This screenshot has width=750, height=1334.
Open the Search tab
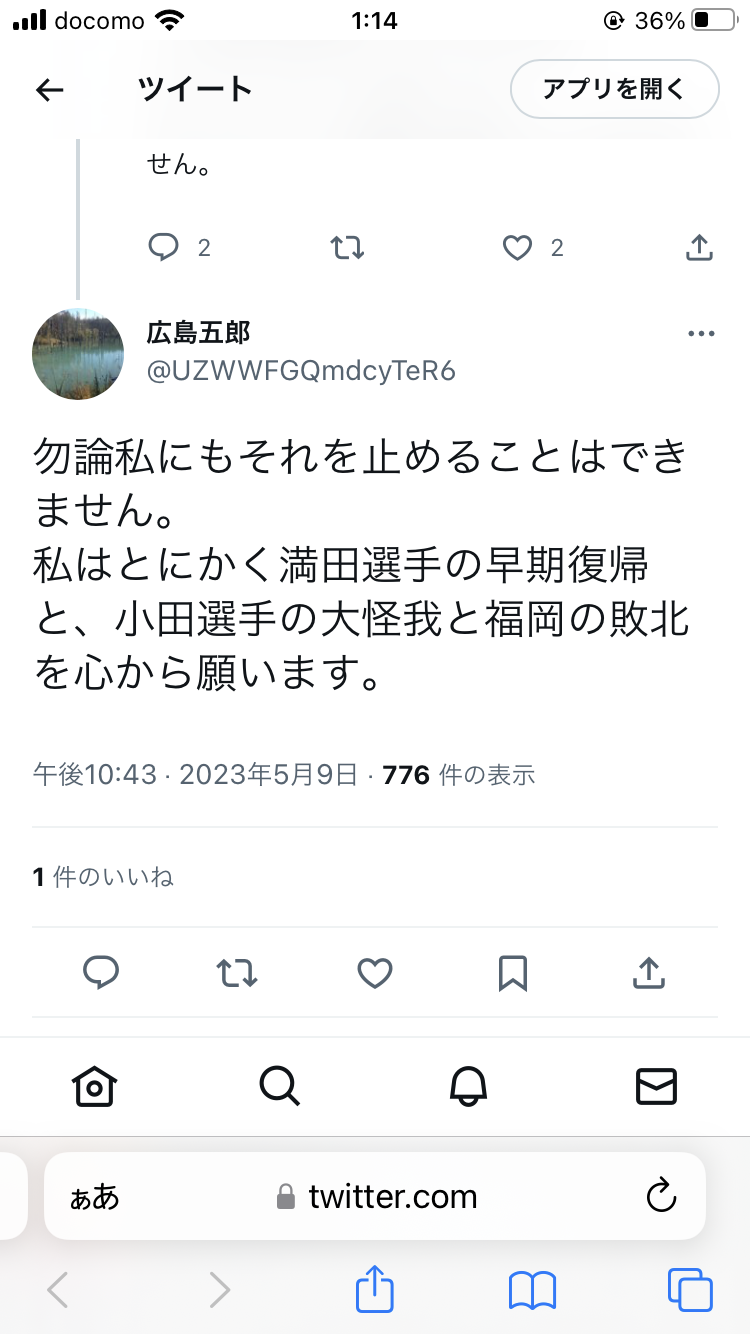(280, 1086)
